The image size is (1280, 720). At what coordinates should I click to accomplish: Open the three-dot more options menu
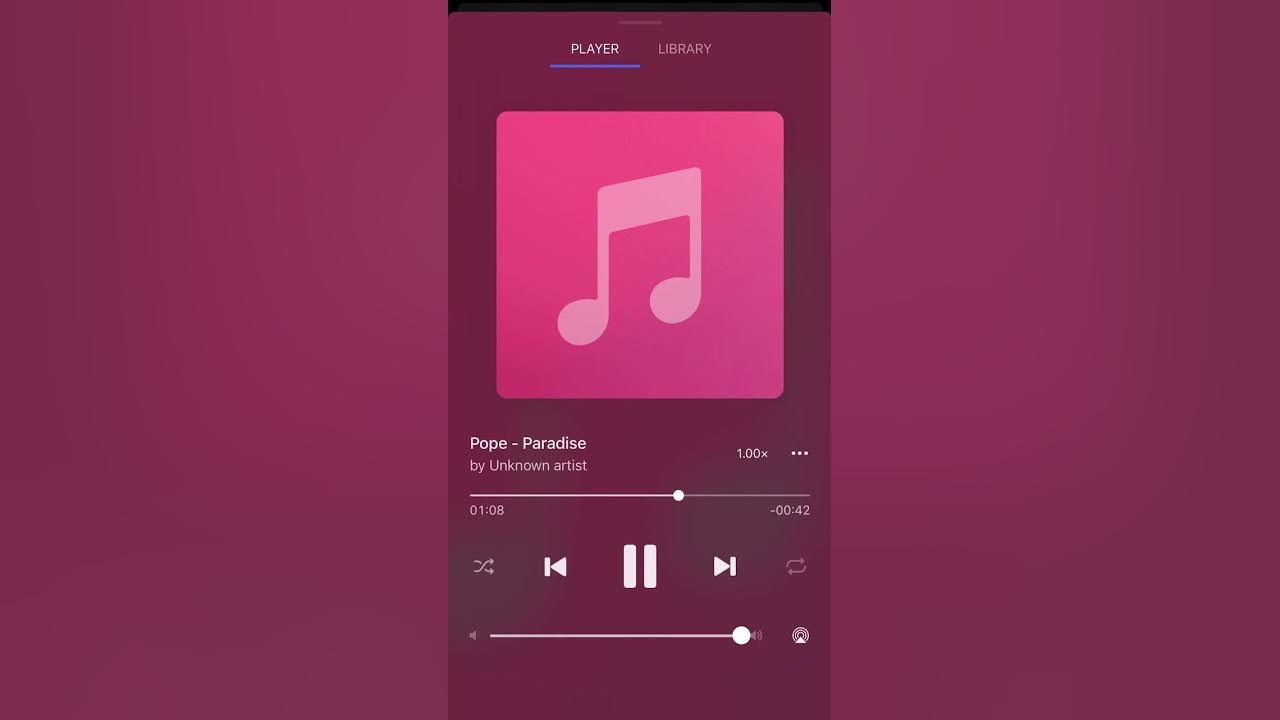(800, 453)
